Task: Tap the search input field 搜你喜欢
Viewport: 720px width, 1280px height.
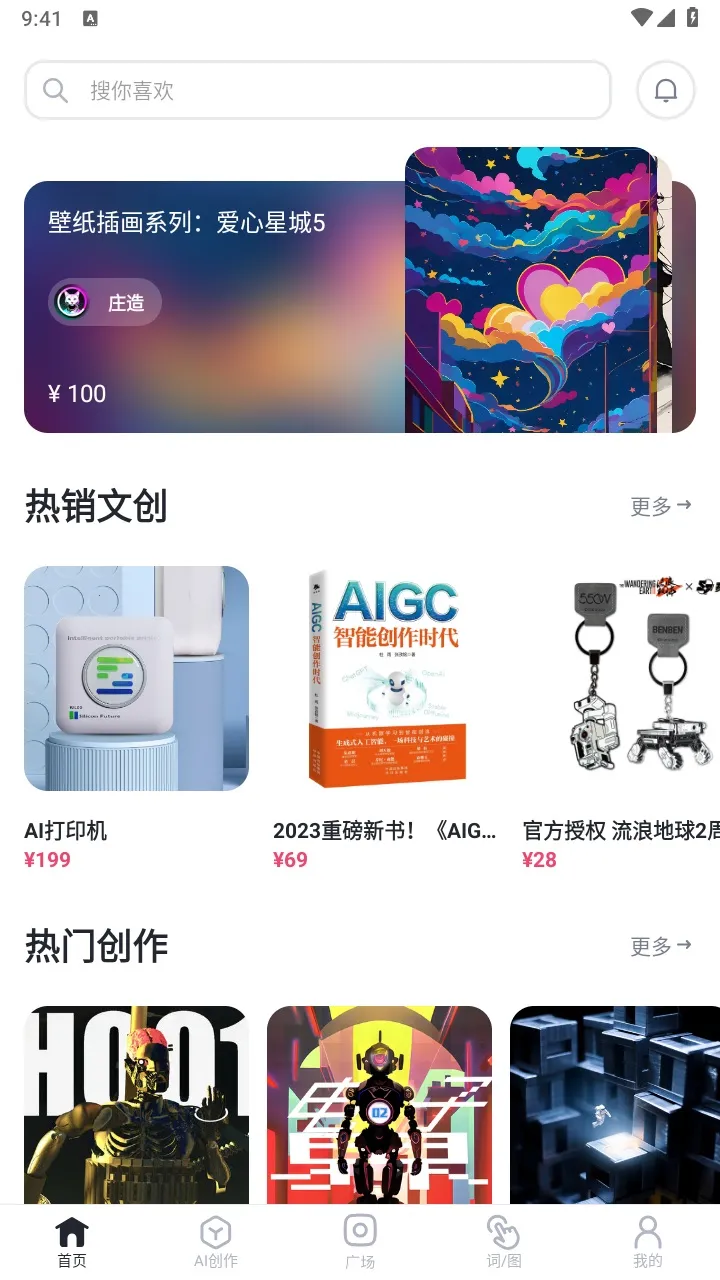Action: point(300,89)
